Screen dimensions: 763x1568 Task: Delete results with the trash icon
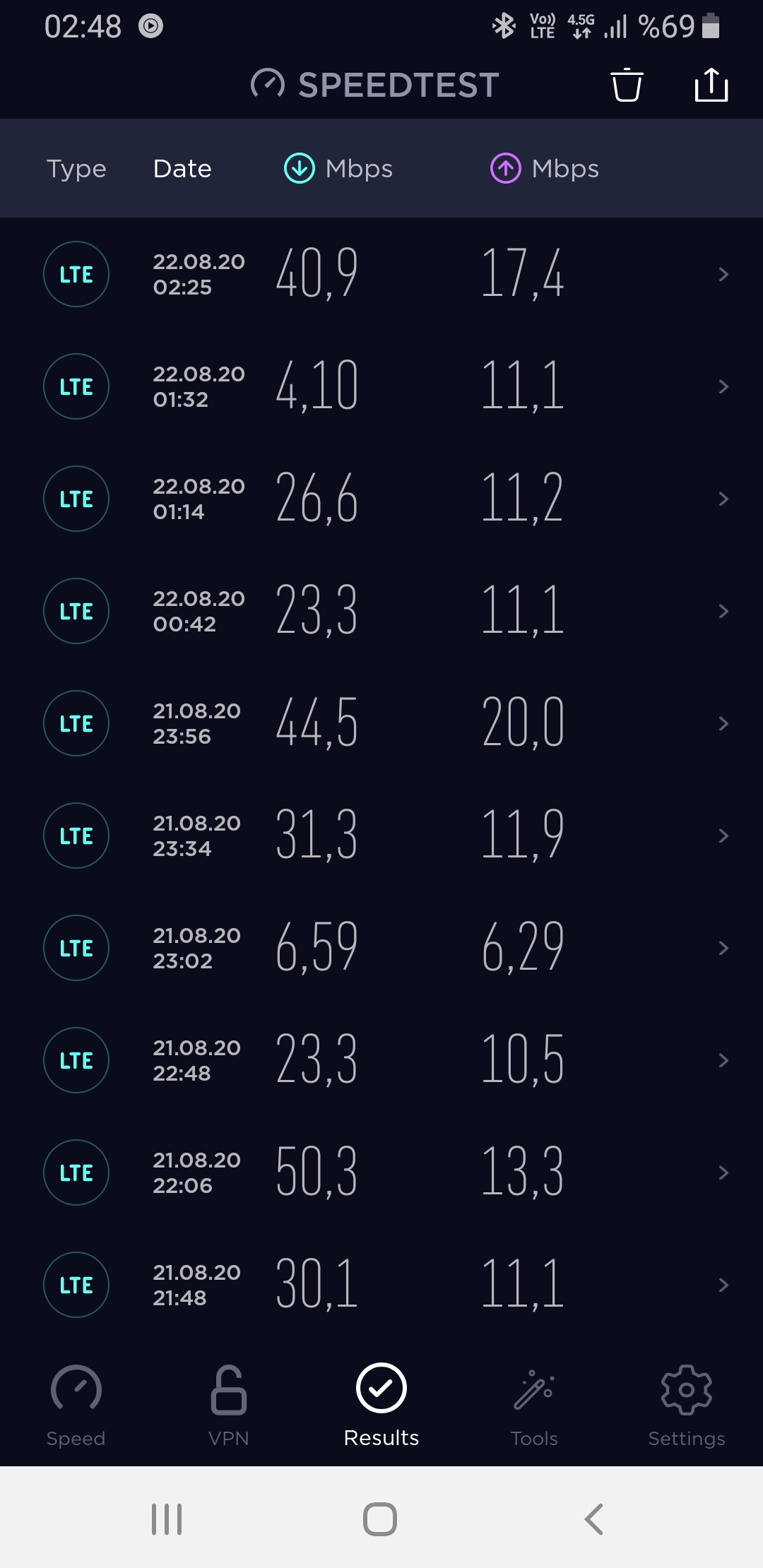(x=627, y=85)
